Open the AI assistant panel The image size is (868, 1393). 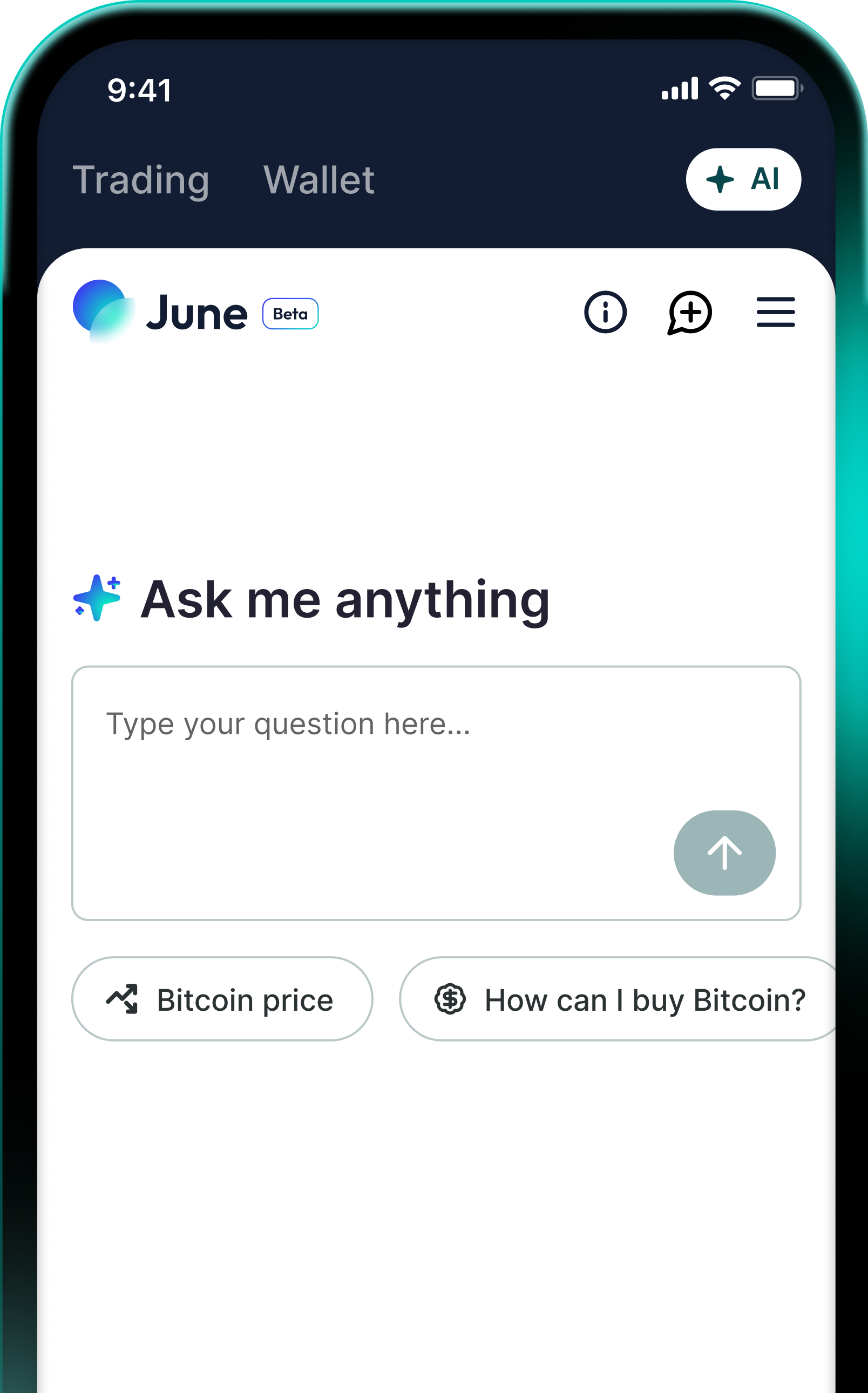click(743, 179)
